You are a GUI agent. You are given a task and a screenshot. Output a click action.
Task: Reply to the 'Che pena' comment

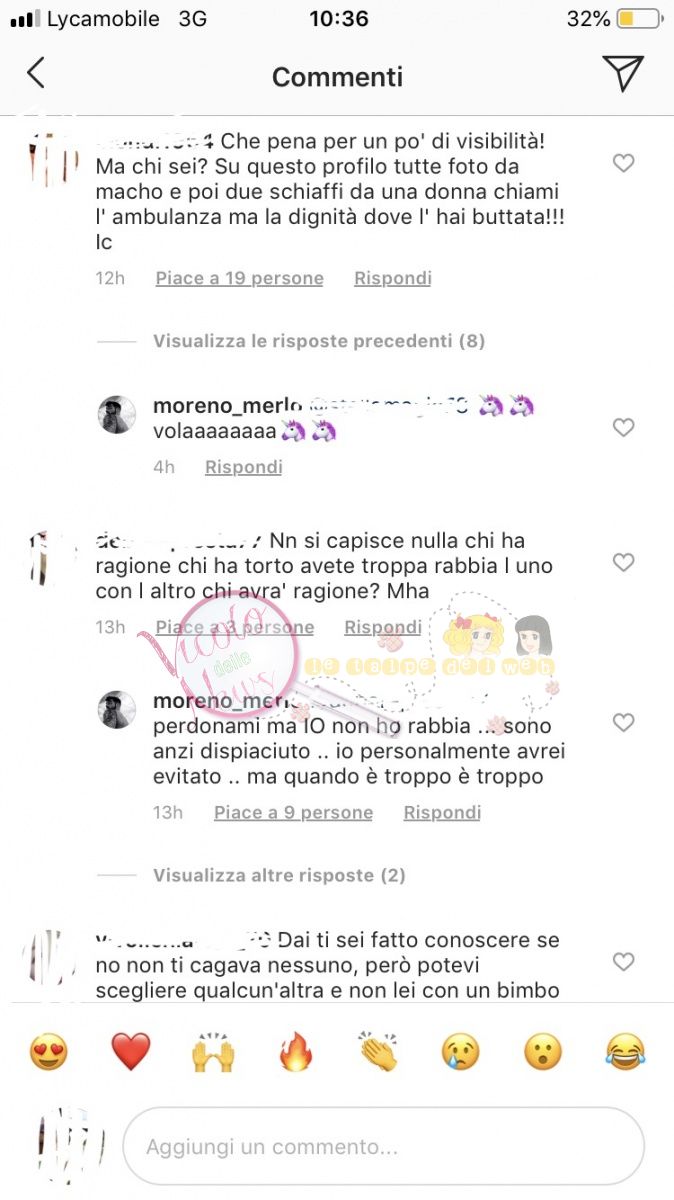[392, 278]
